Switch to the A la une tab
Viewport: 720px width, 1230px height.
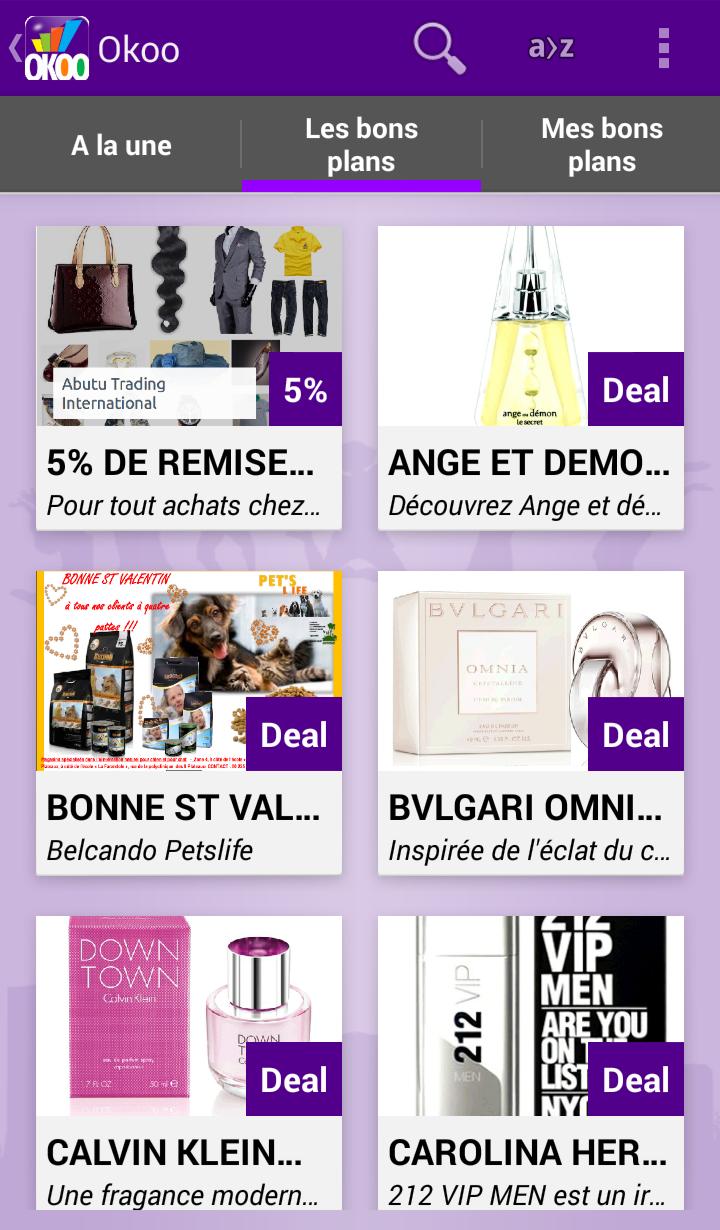tap(121, 145)
